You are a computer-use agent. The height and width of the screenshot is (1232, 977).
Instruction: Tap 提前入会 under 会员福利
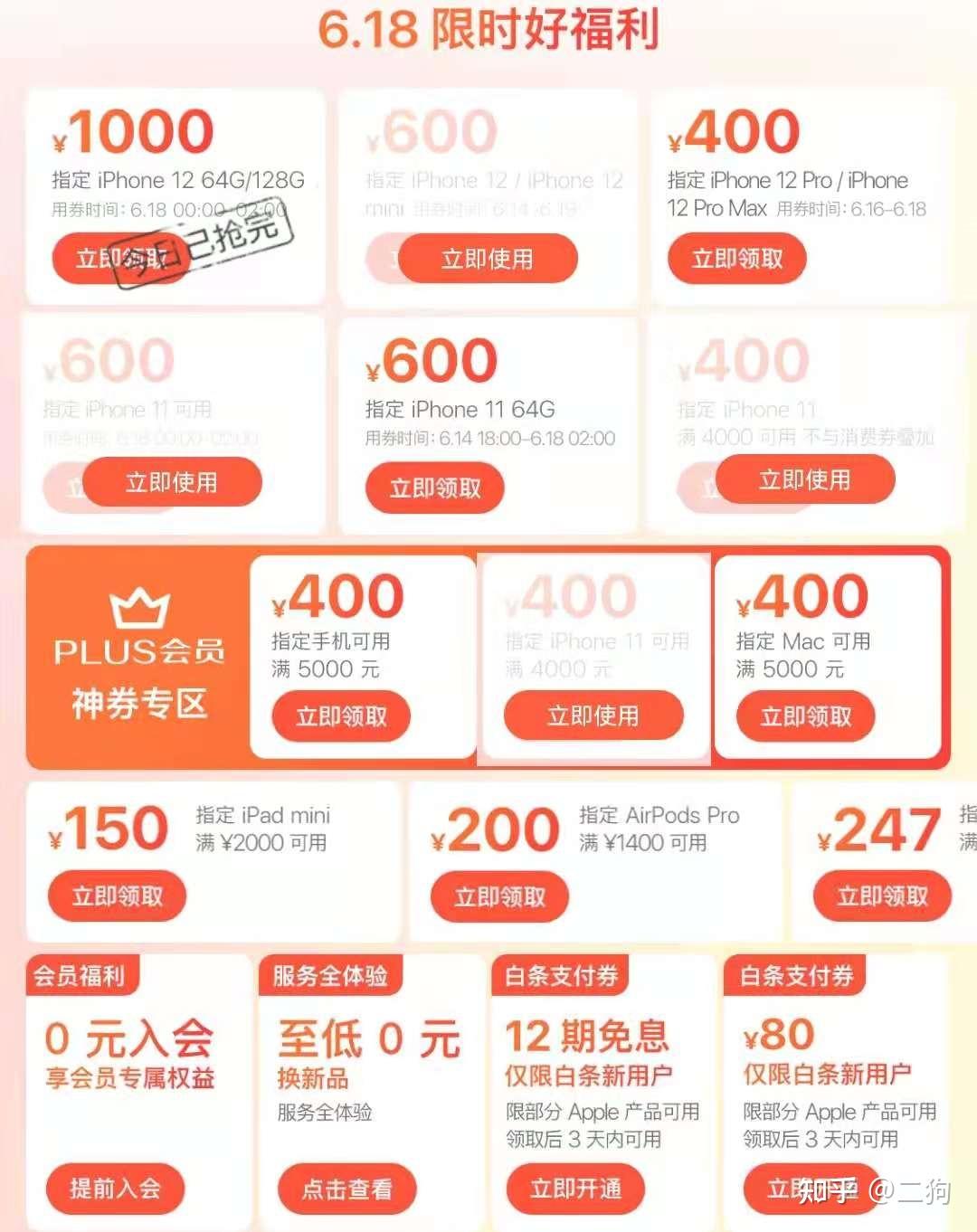(115, 1188)
